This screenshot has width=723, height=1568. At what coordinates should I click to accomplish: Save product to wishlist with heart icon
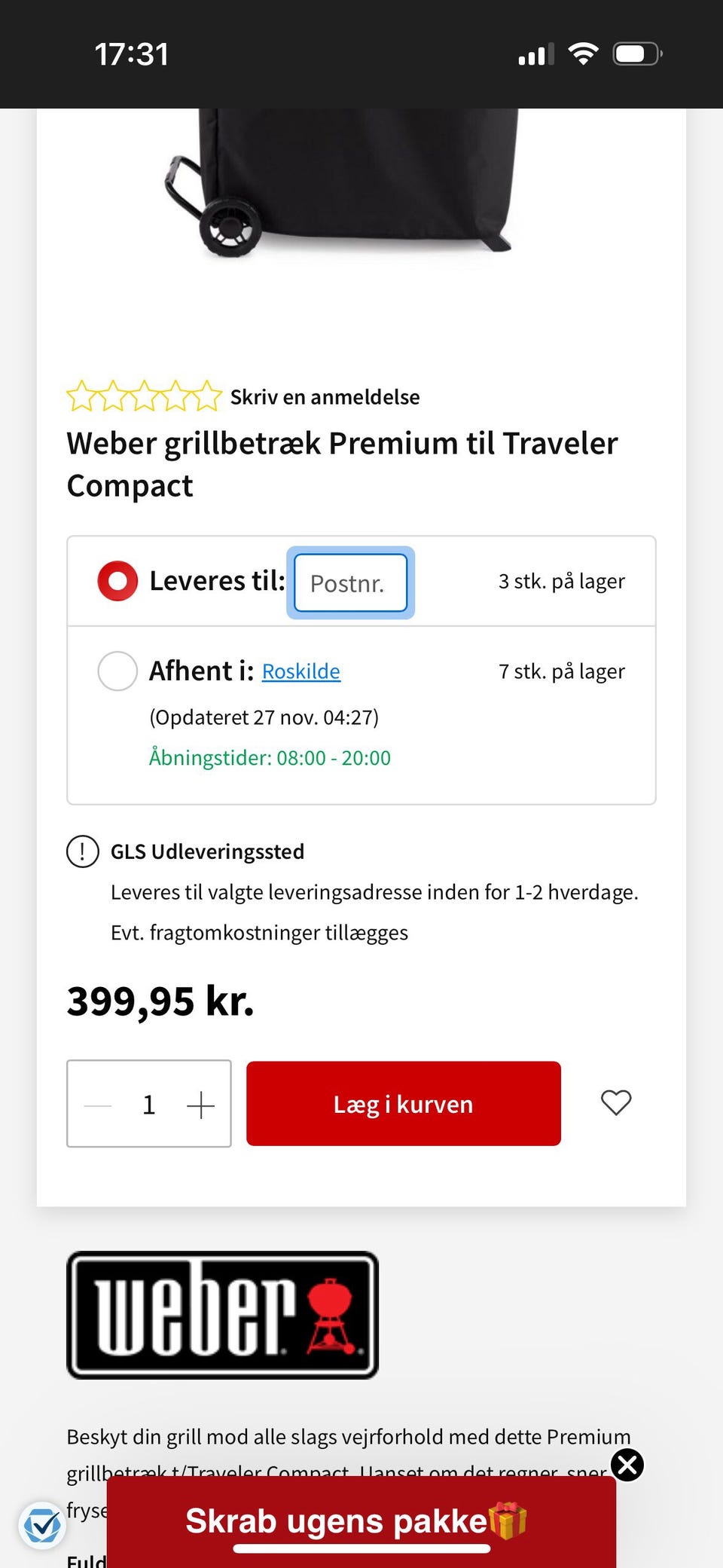click(616, 1103)
